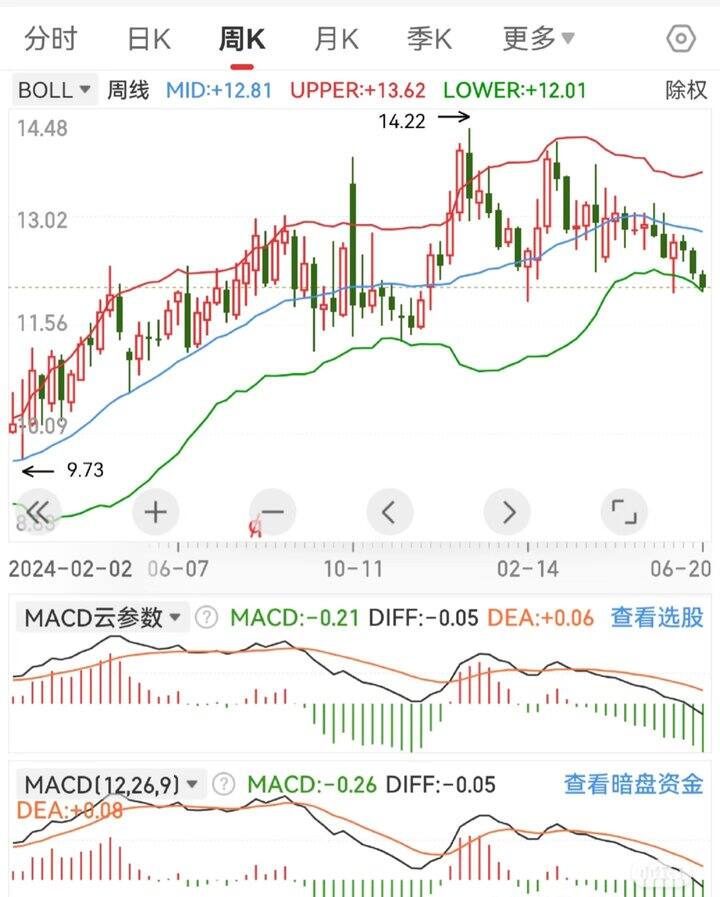Viewport: 720px width, 897px height.
Task: Tap the 除权 adjustment option
Action: pos(686,90)
